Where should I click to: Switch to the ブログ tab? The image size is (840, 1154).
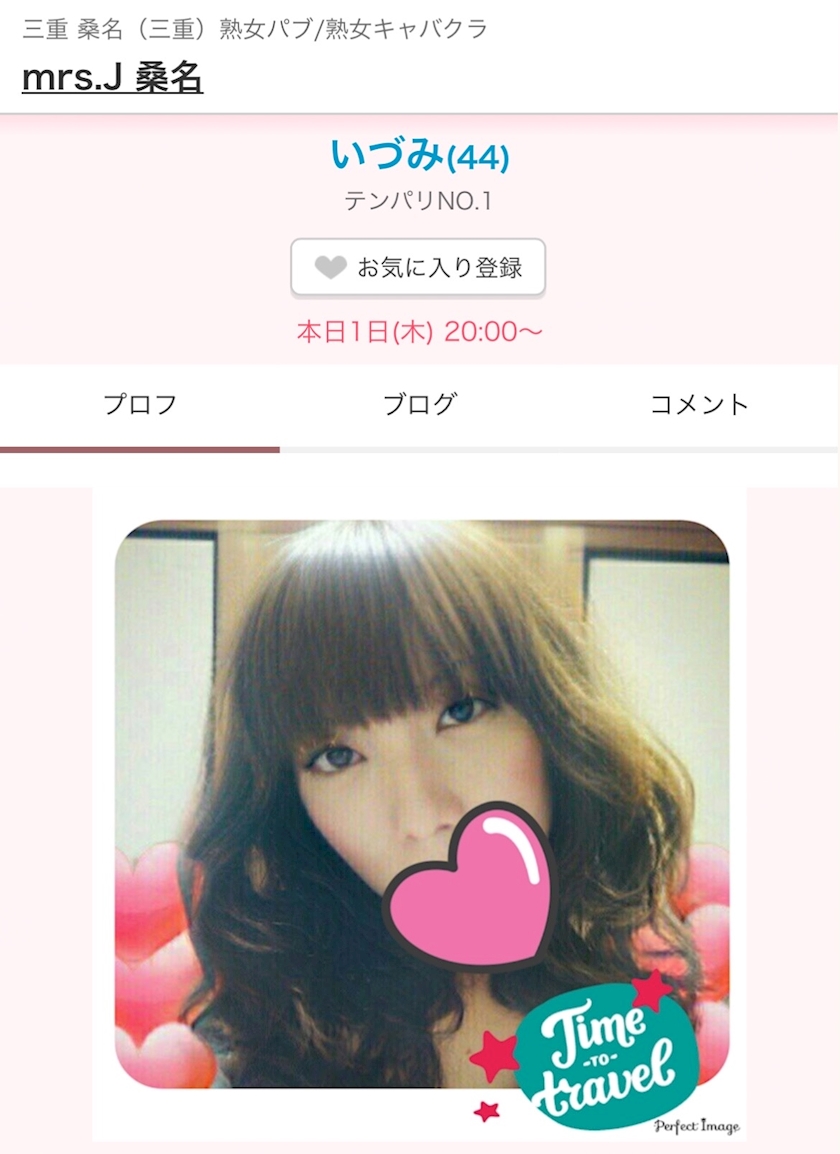[x=420, y=405]
